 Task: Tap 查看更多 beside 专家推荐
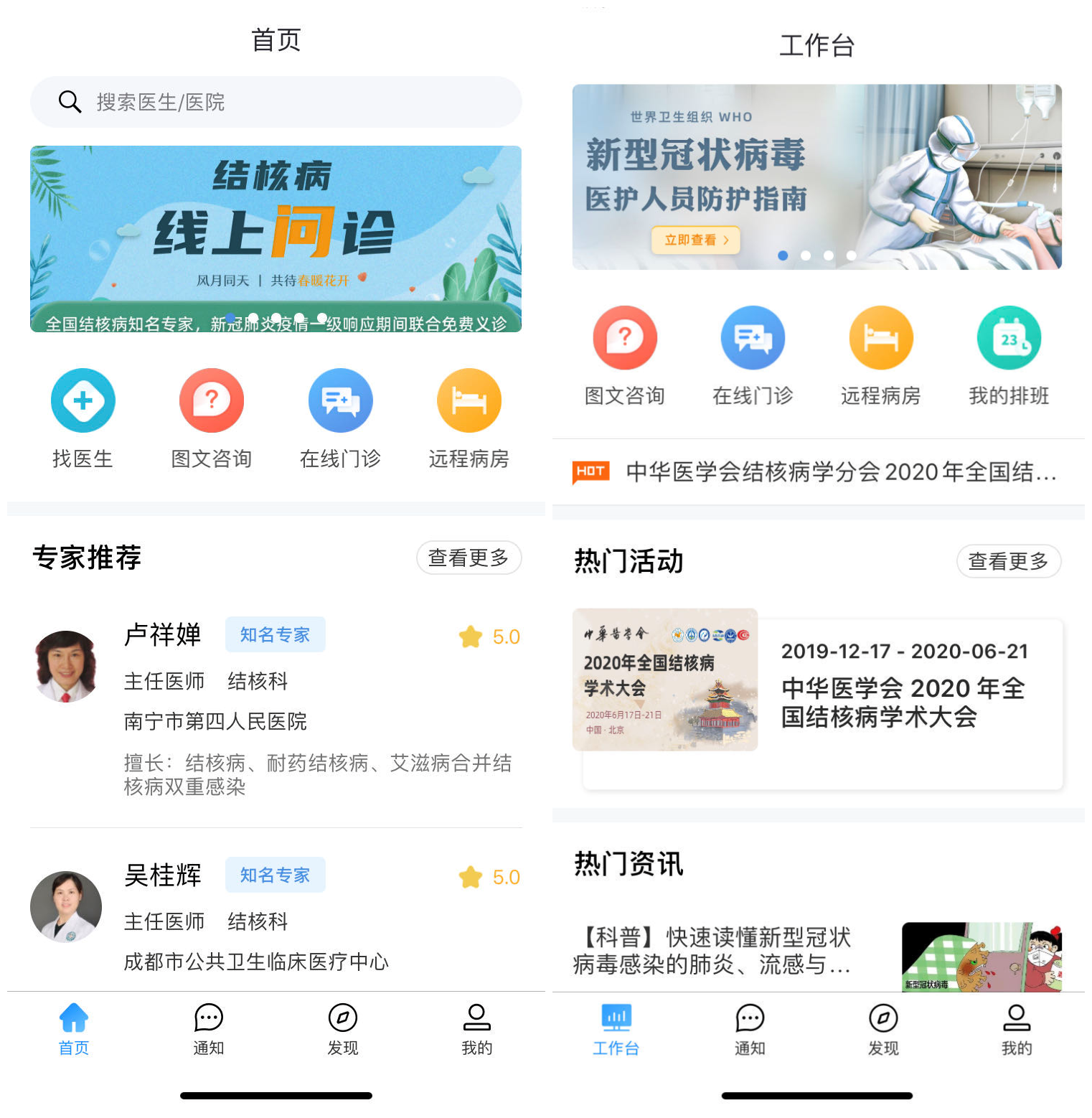pyautogui.click(x=469, y=558)
